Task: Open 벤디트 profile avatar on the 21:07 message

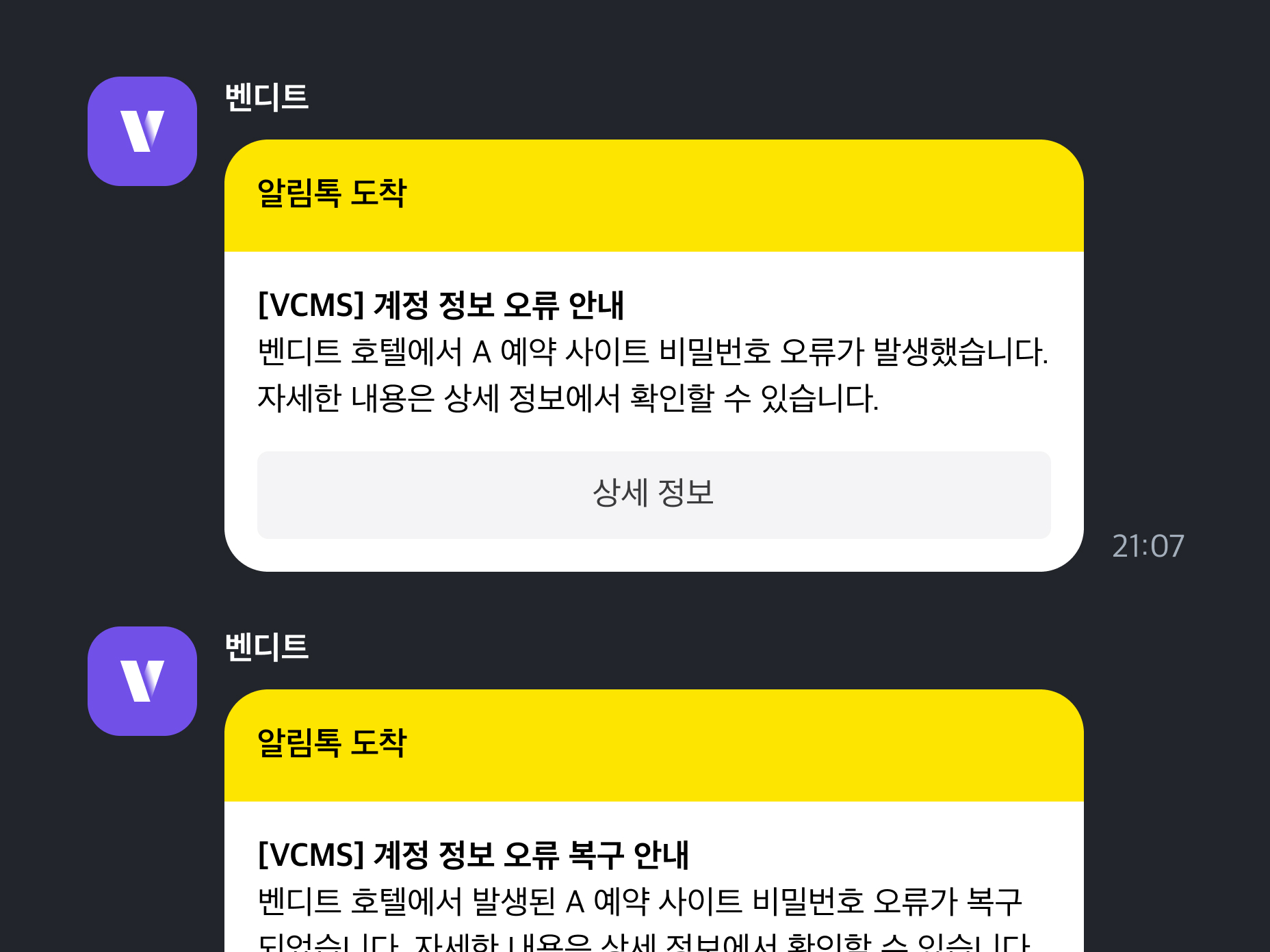Action: (142, 131)
